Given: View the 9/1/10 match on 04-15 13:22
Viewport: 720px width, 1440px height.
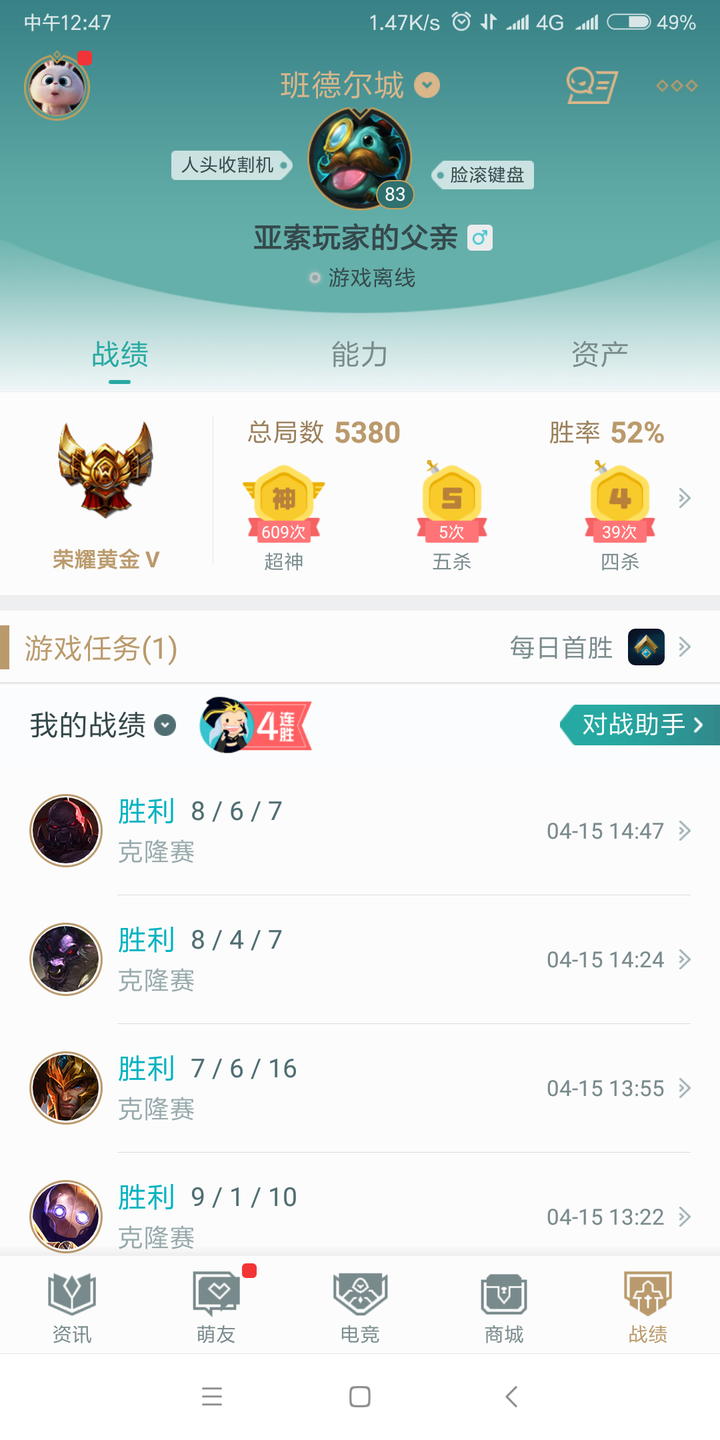Looking at the screenshot, I should point(360,1205).
